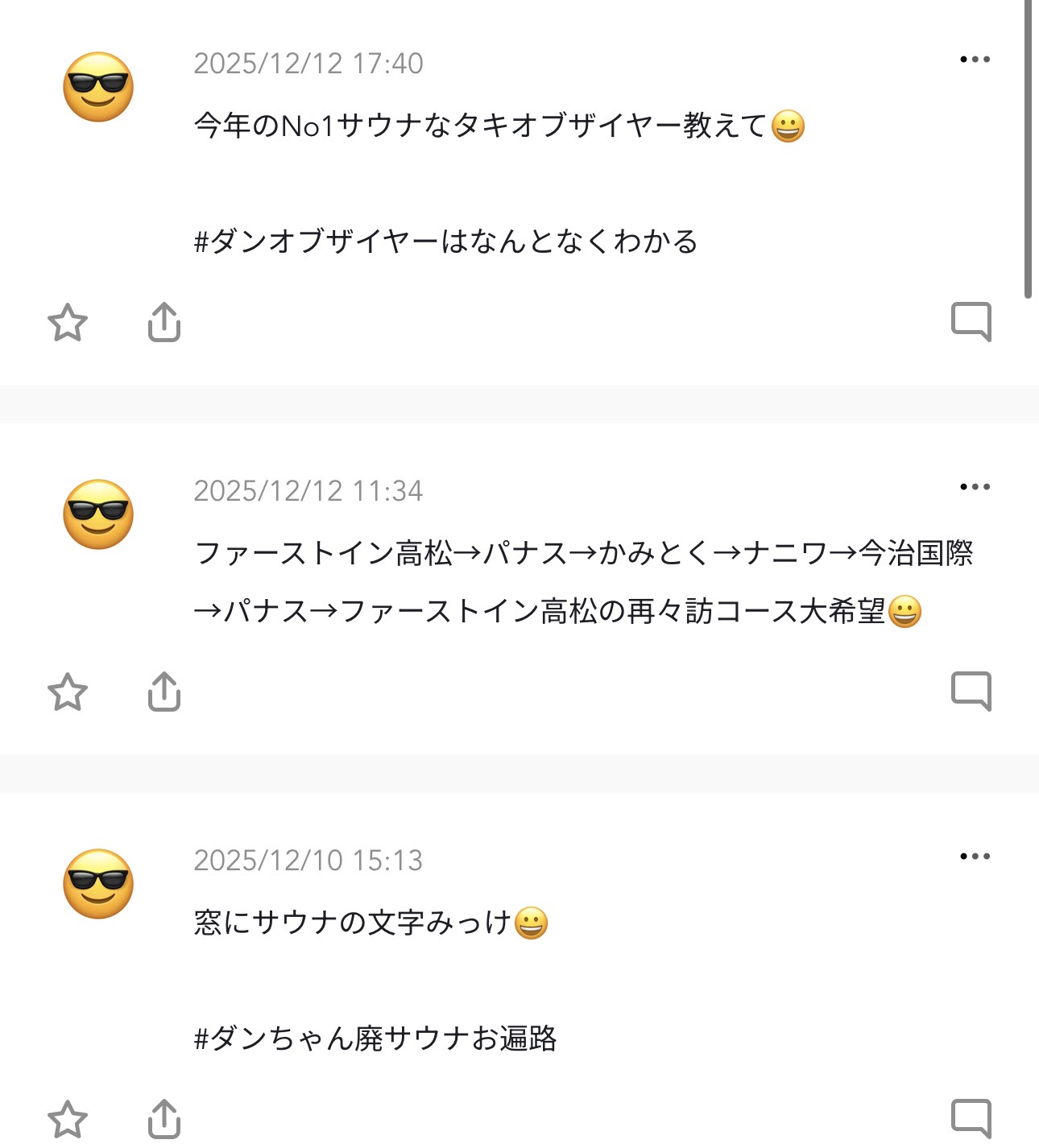Share the 2025/12/10 15:13 post
This screenshot has height=1148, width=1039.
click(x=164, y=1119)
